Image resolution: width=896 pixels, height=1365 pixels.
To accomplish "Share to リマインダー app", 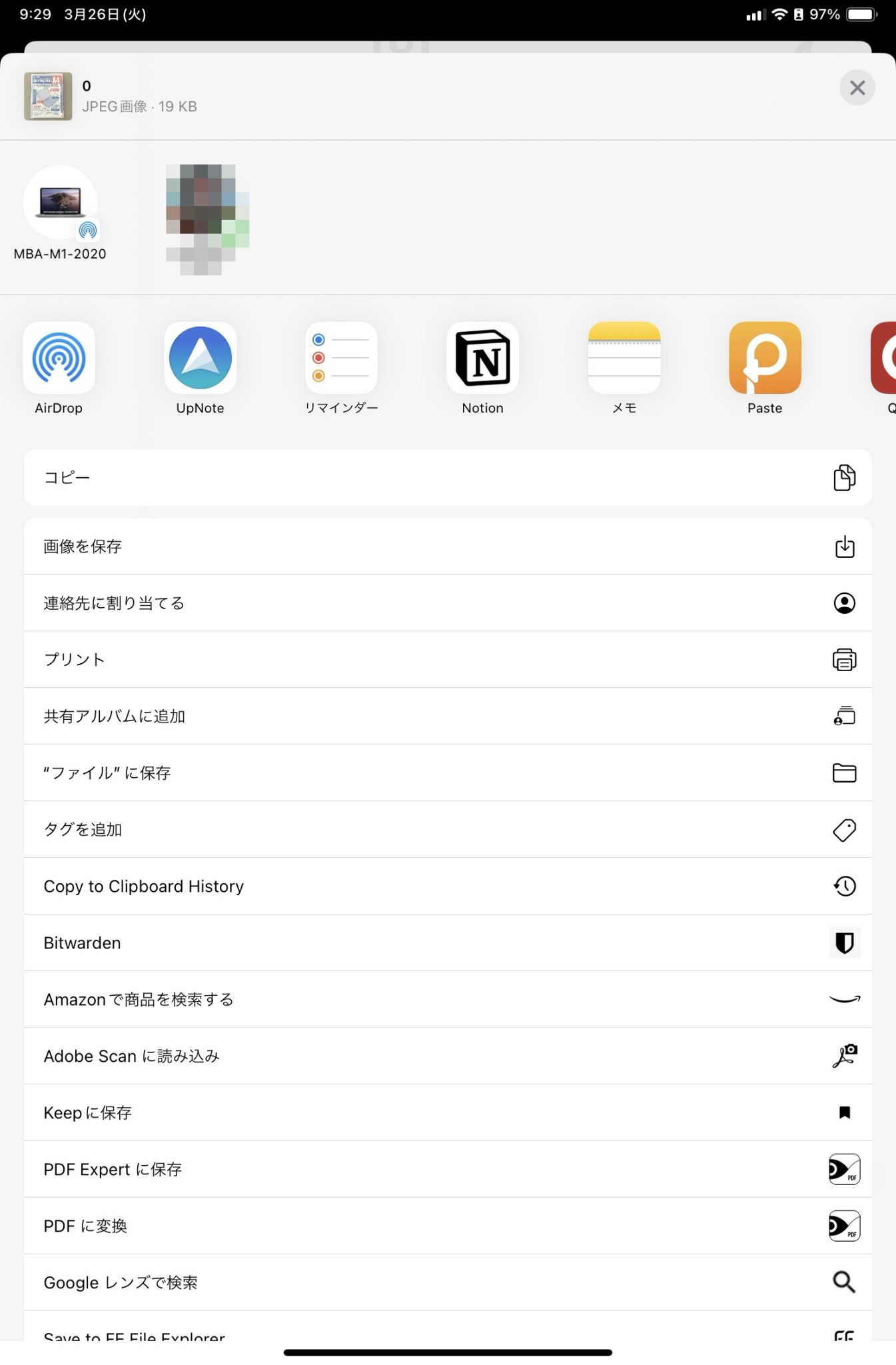I will point(341,358).
